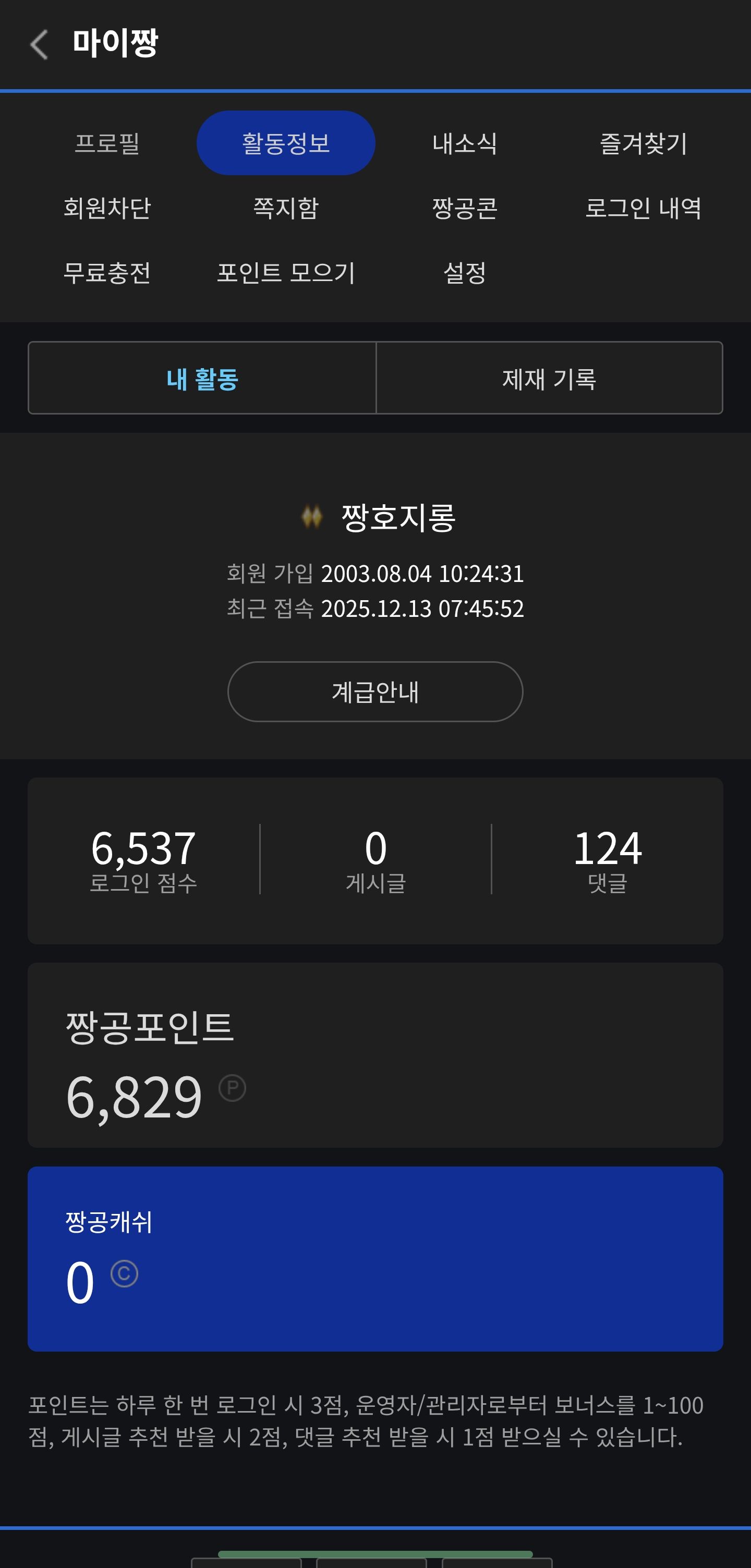This screenshot has height=1568, width=751.
Task: Open the 포인트 모으기 tab
Action: pos(285,273)
